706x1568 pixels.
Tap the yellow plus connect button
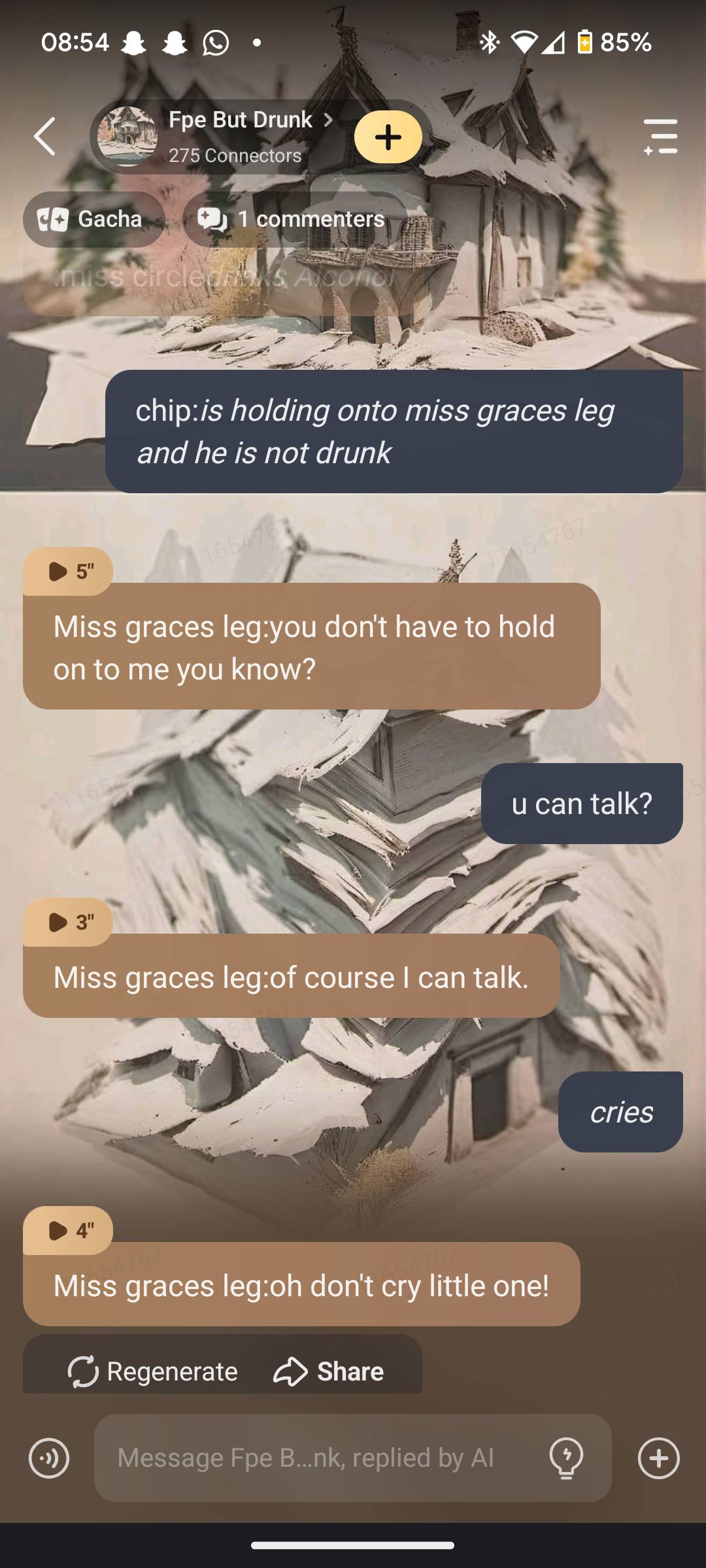[x=388, y=137]
